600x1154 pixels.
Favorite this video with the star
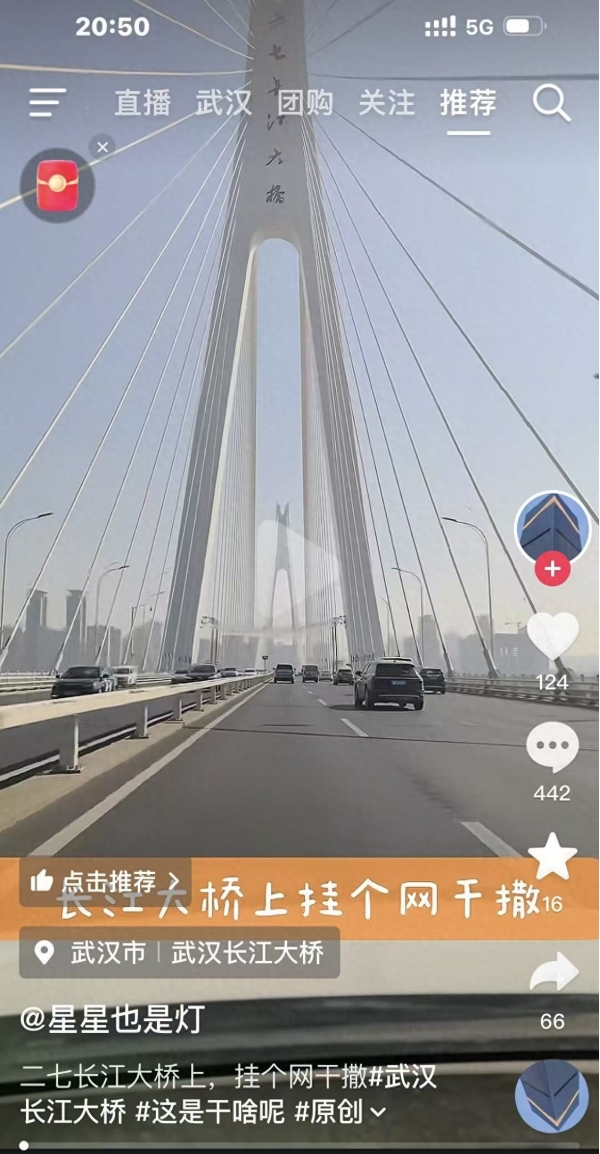(x=552, y=858)
